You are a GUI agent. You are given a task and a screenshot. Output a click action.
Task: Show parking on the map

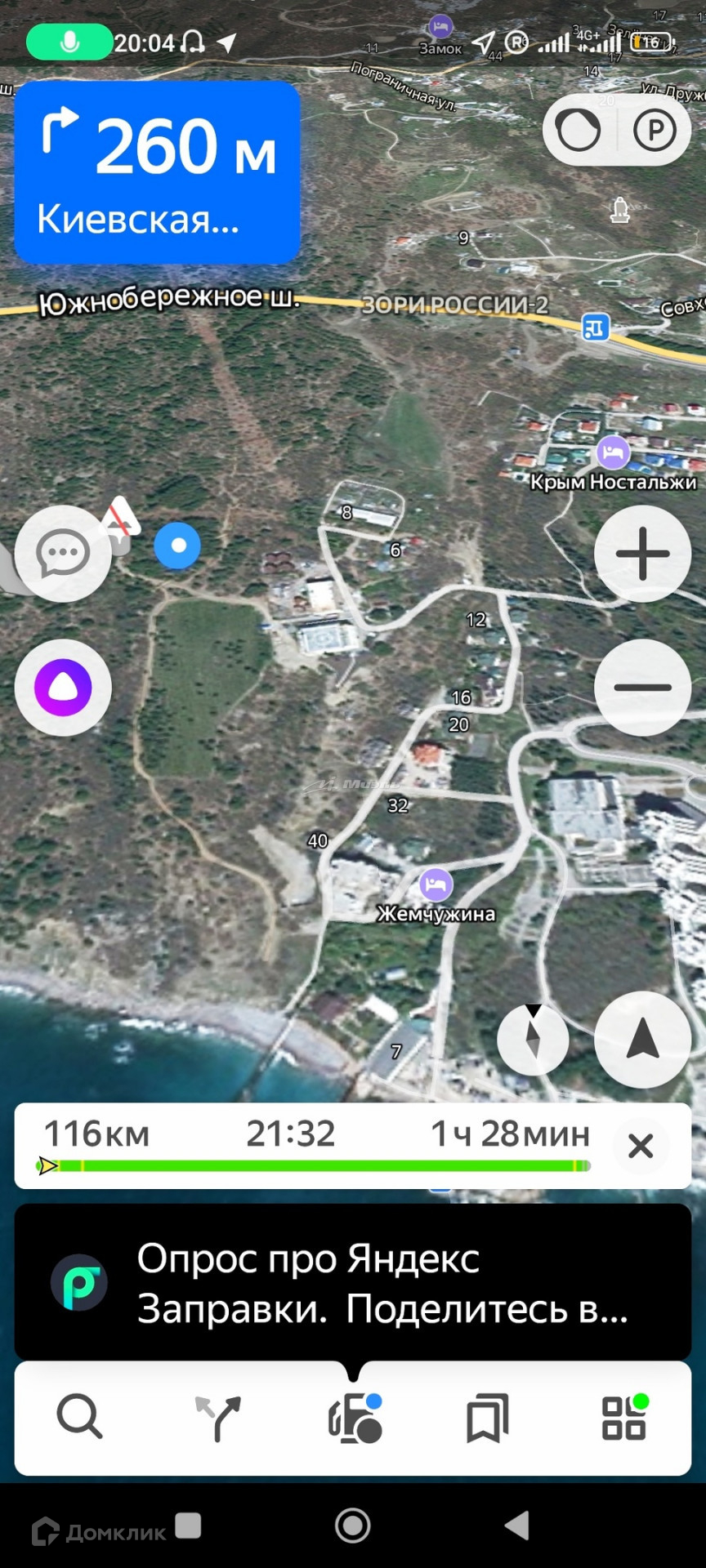pyautogui.click(x=655, y=131)
